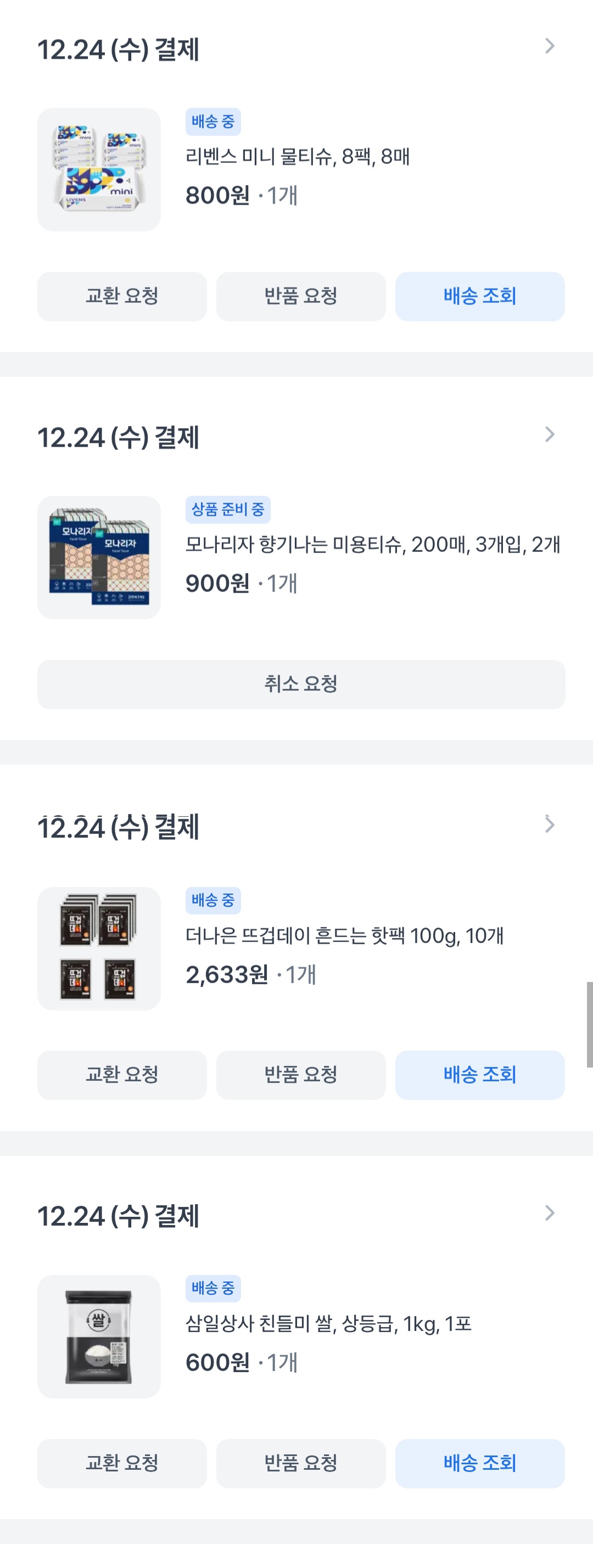593x1568 pixels.
Task: Request return (반품 요청) for 삼일상사 친들미 쌀
Action: click(301, 1463)
